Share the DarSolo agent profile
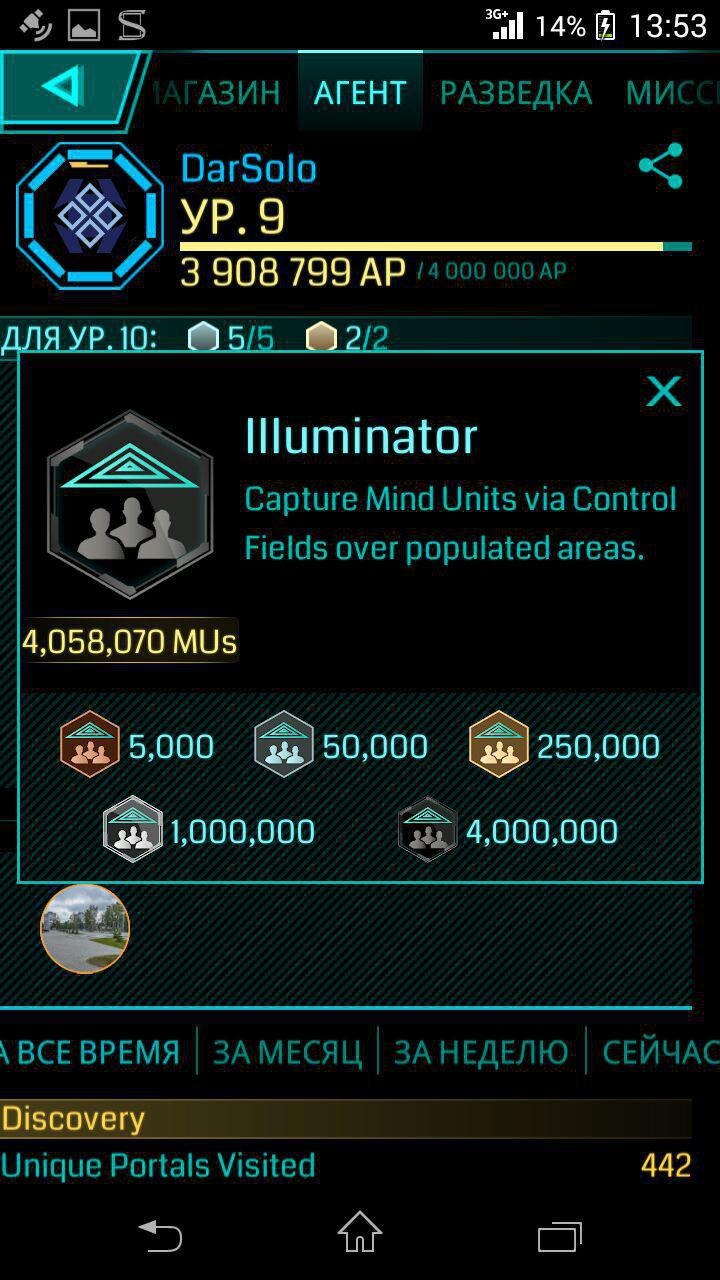This screenshot has width=720, height=1280. coord(661,166)
